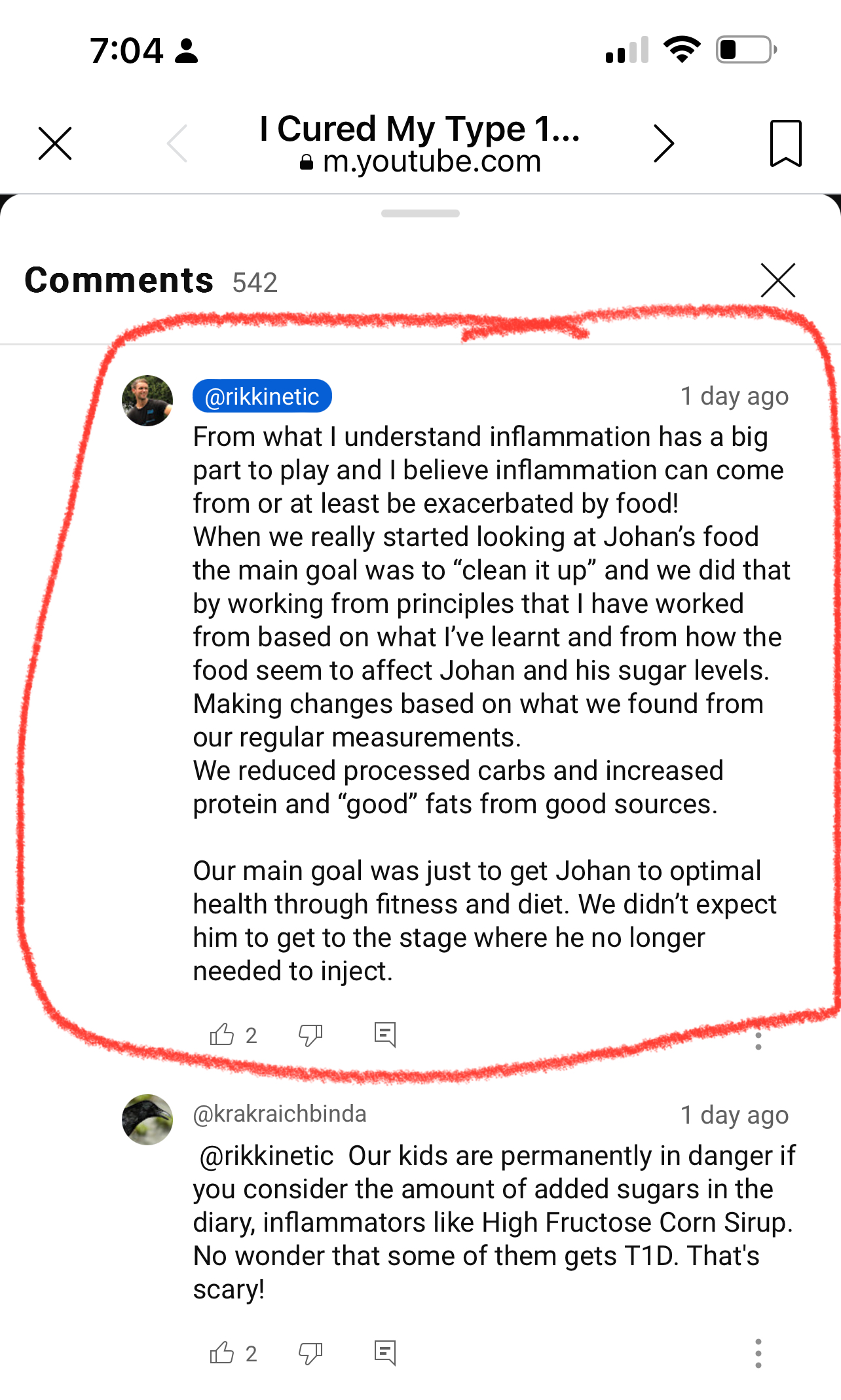
Task: Reply to @rikkinetic's comment
Action: tap(385, 1035)
